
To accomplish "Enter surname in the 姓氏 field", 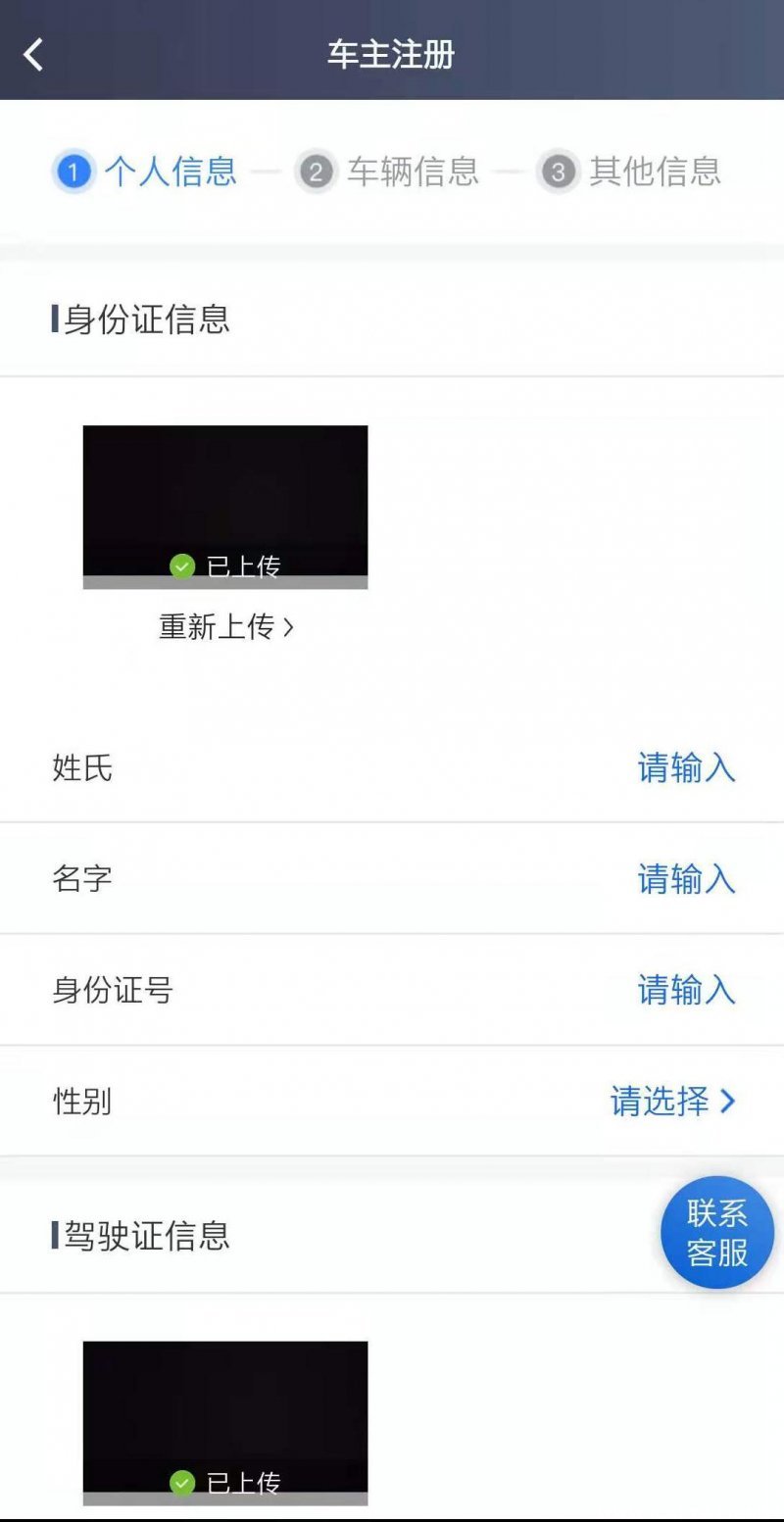I will point(685,767).
